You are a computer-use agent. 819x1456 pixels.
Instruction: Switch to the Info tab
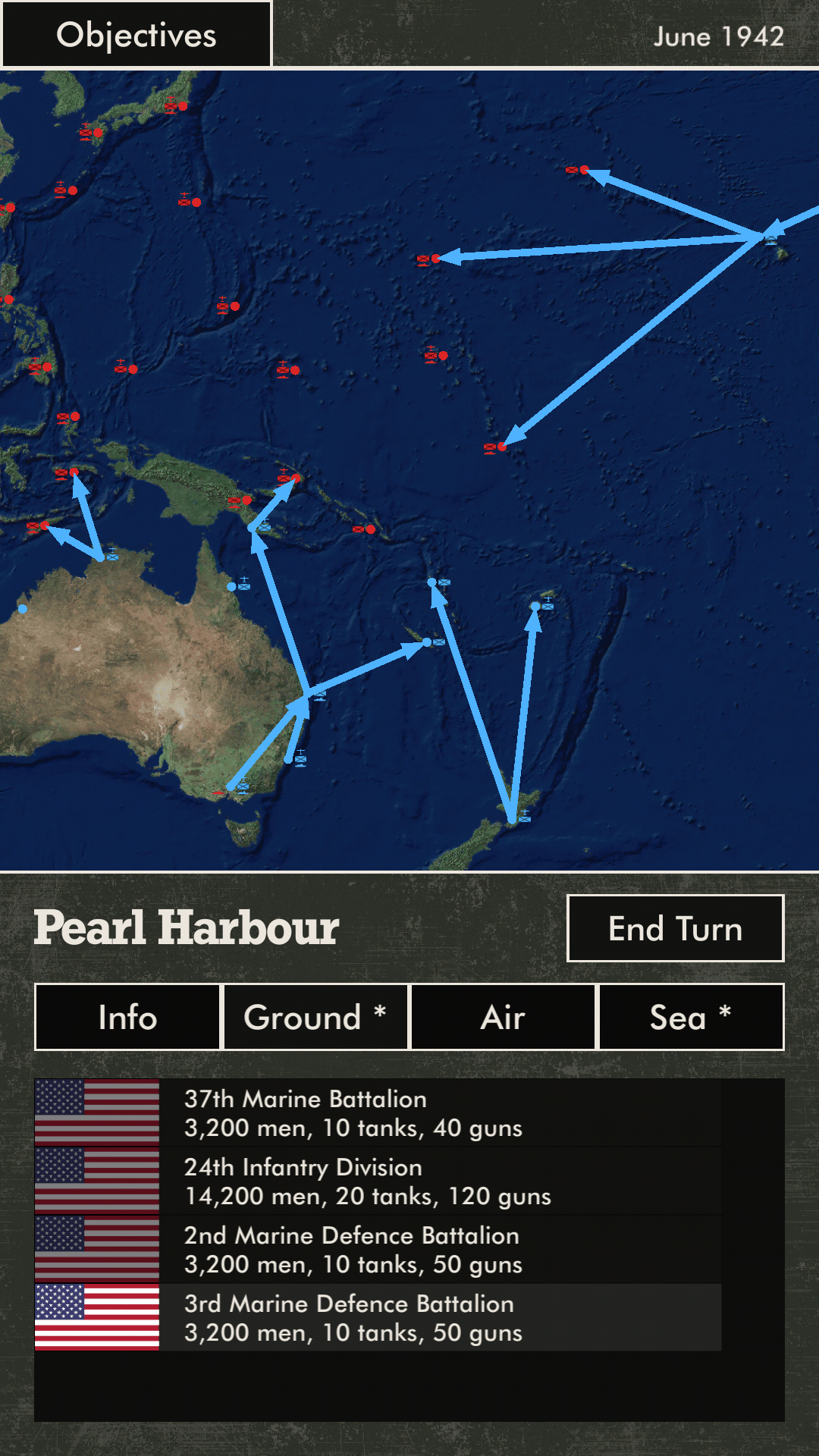point(127,1018)
